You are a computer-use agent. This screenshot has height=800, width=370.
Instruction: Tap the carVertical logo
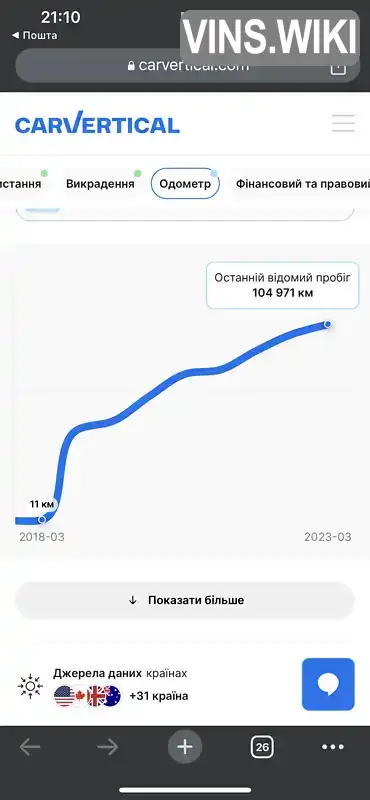click(97, 124)
